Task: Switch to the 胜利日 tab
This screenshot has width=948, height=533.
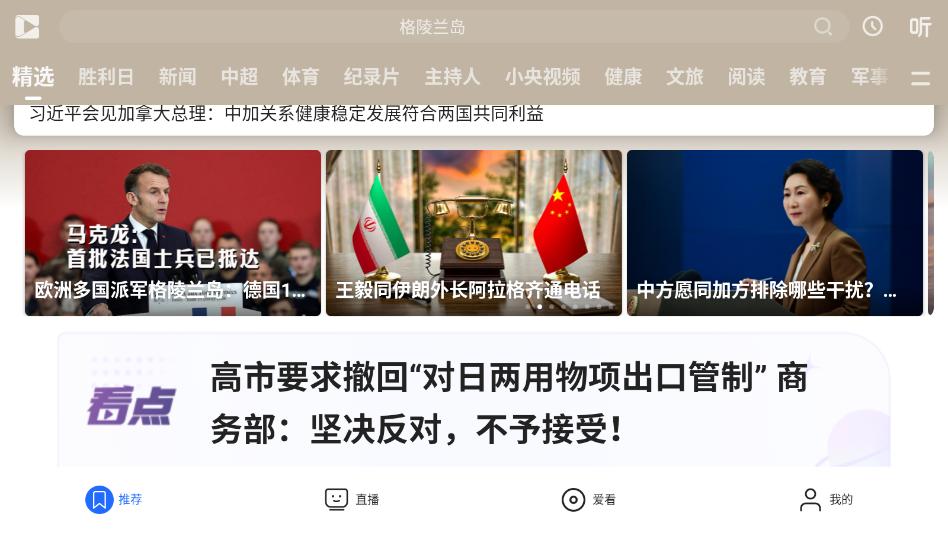Action: click(x=106, y=77)
